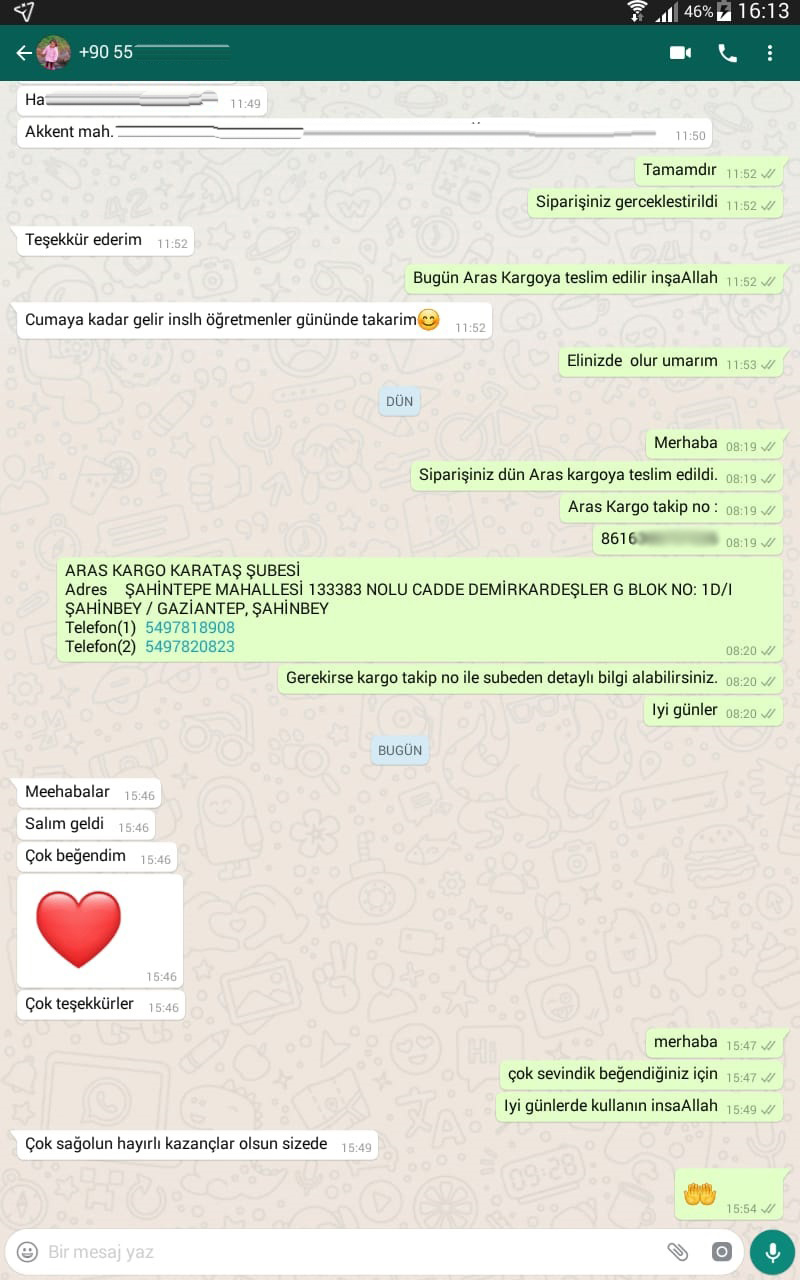Image resolution: width=800 pixels, height=1280 pixels.
Task: Open the red heart sticker
Action: 79,929
